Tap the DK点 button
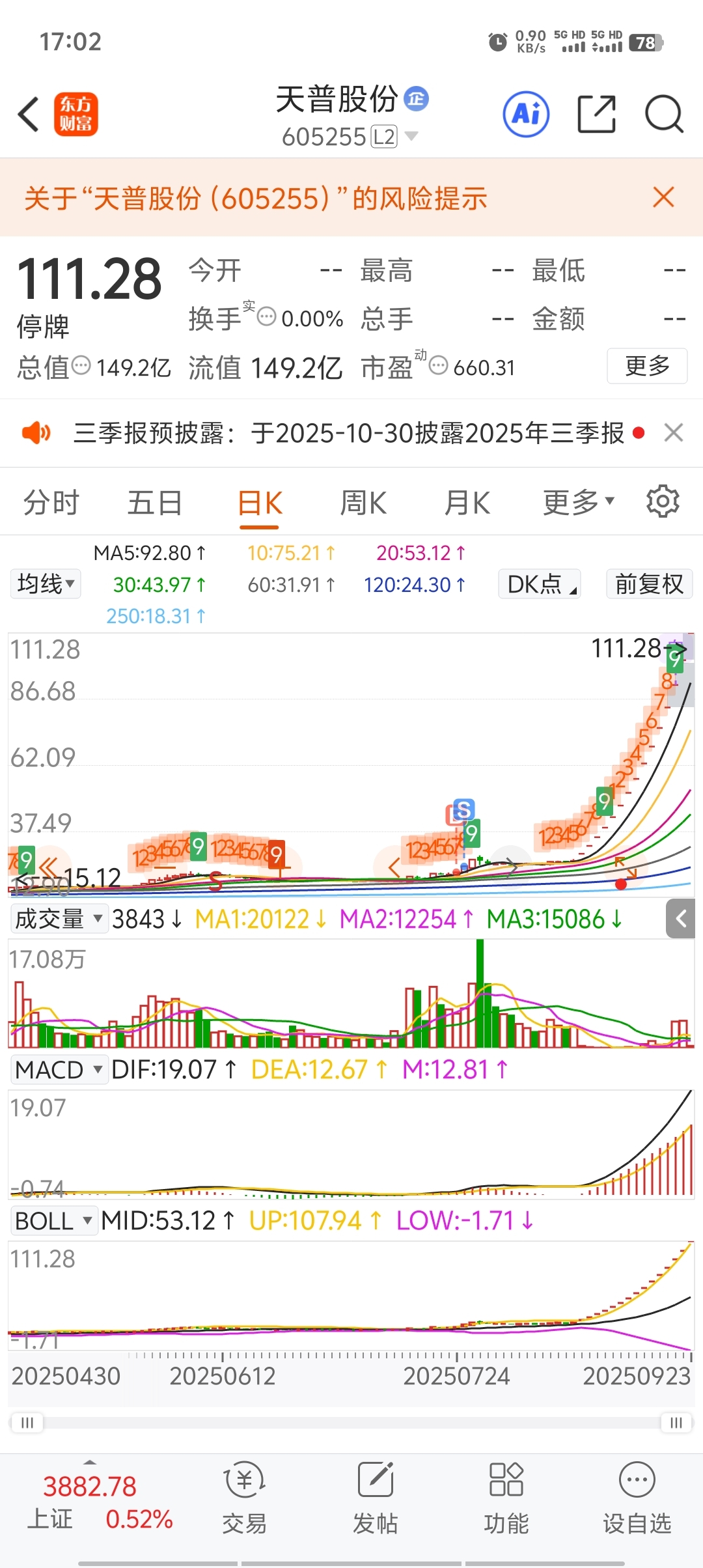The height and width of the screenshot is (1568, 703). [x=539, y=584]
